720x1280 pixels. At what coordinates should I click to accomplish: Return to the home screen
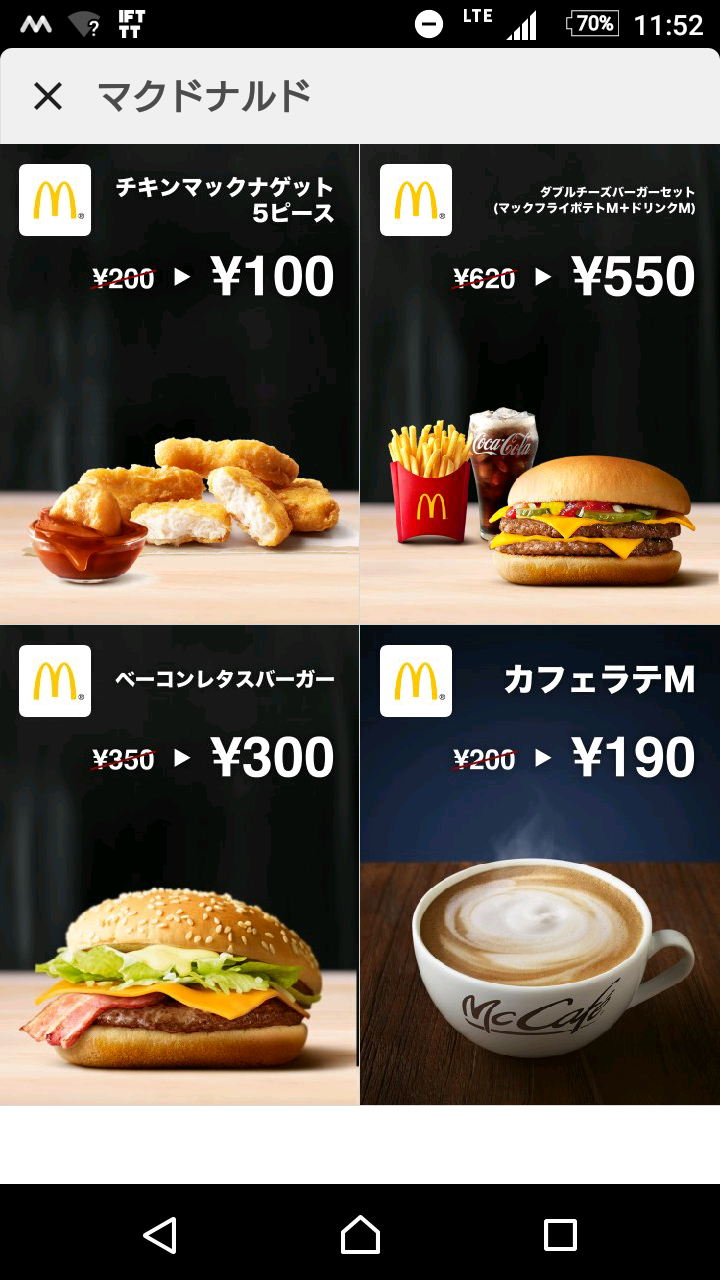(360, 1235)
